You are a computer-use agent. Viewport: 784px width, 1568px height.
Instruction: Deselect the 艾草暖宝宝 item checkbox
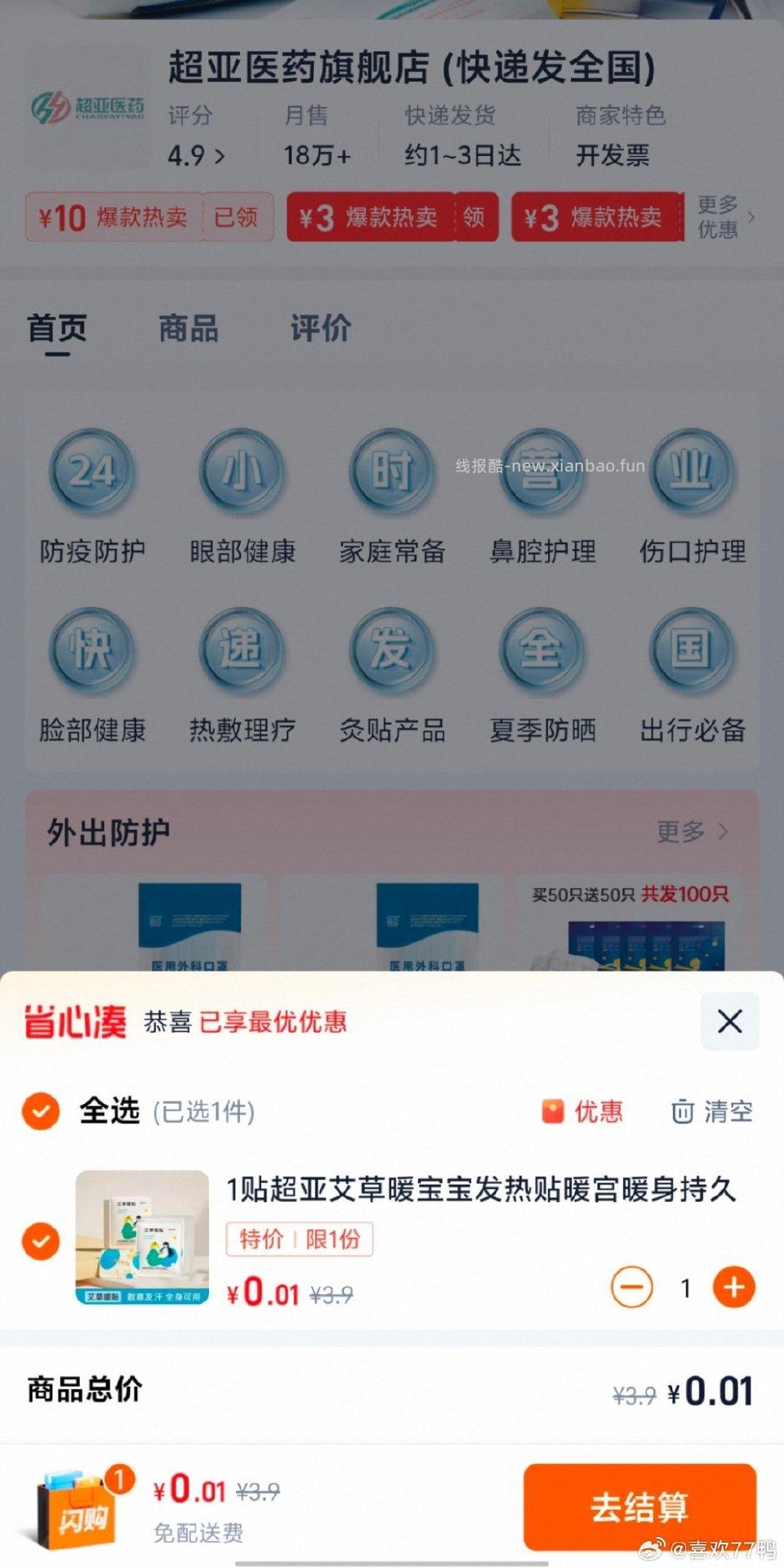click(40, 1239)
